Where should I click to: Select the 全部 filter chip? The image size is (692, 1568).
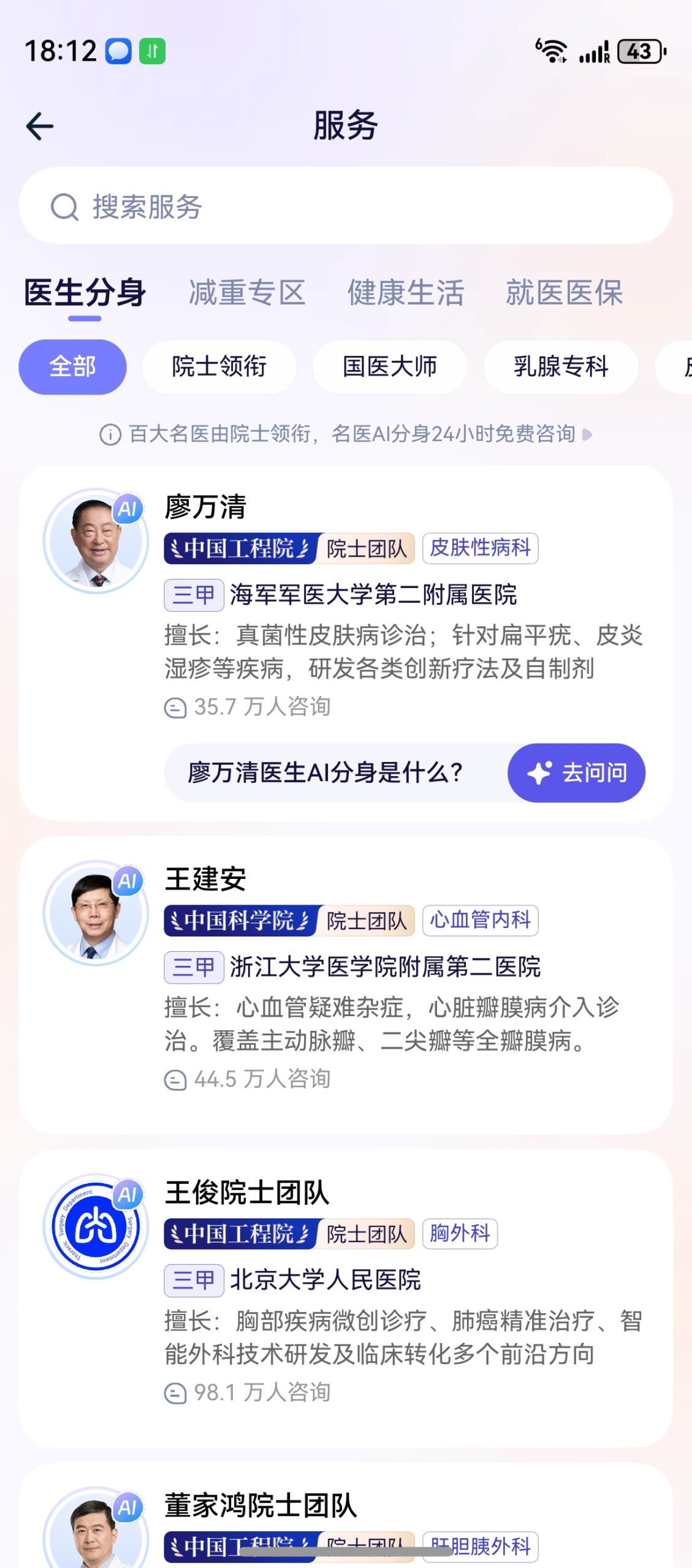click(72, 367)
